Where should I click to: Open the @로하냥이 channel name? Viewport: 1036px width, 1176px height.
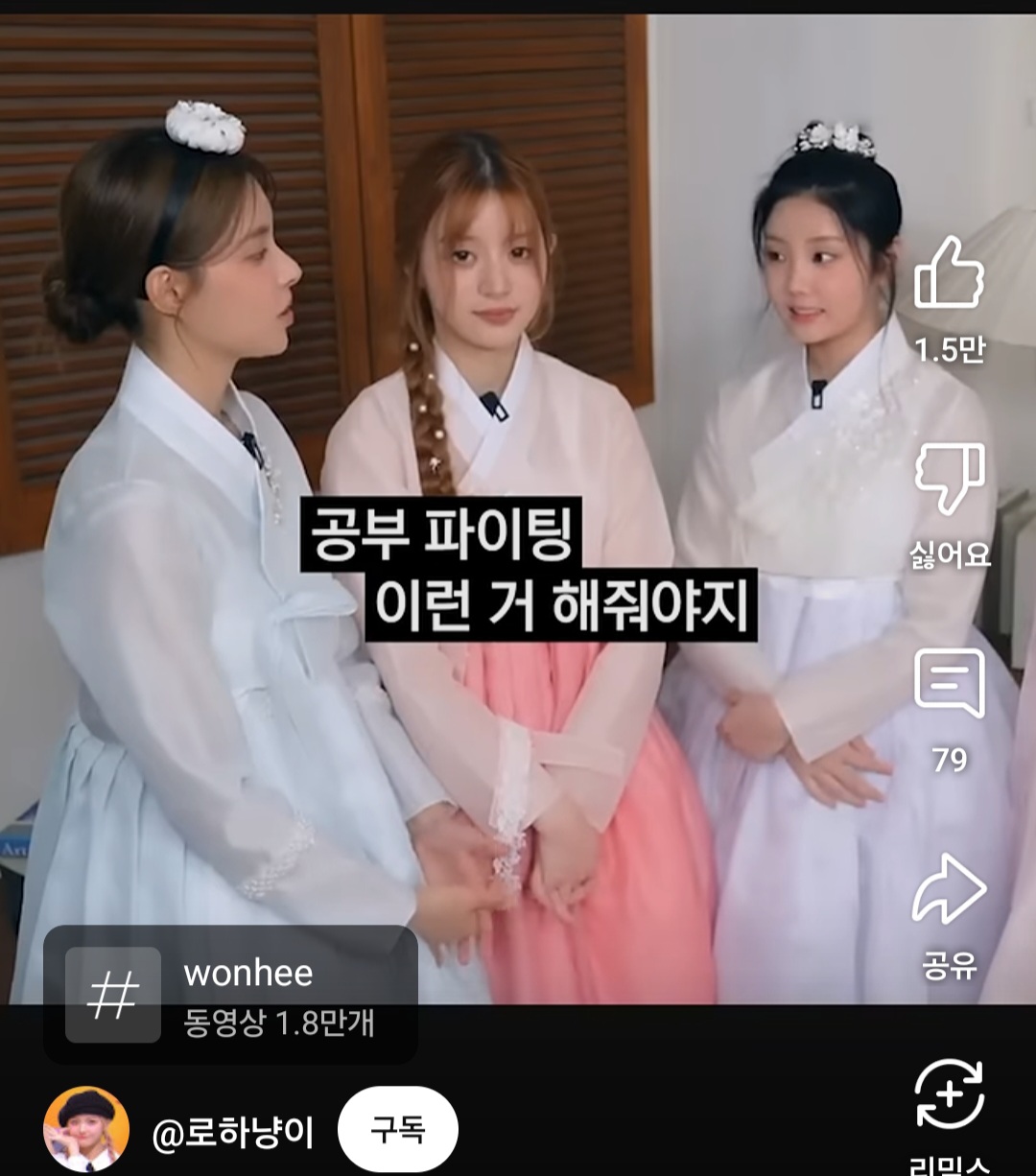(232, 1133)
